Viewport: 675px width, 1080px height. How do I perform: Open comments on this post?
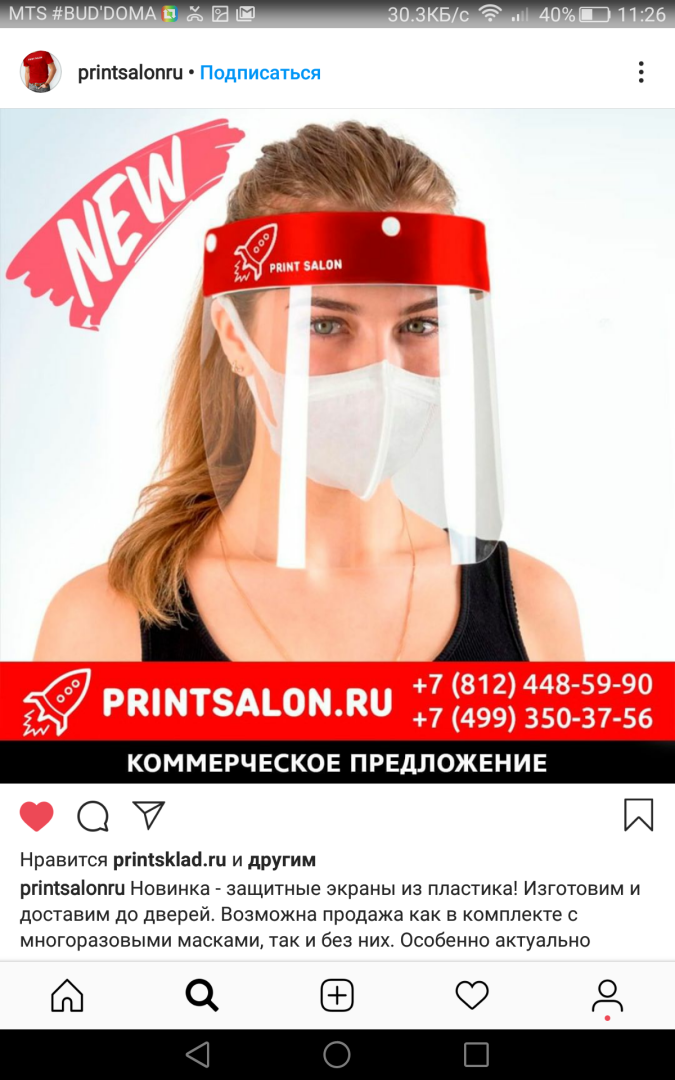point(93,816)
